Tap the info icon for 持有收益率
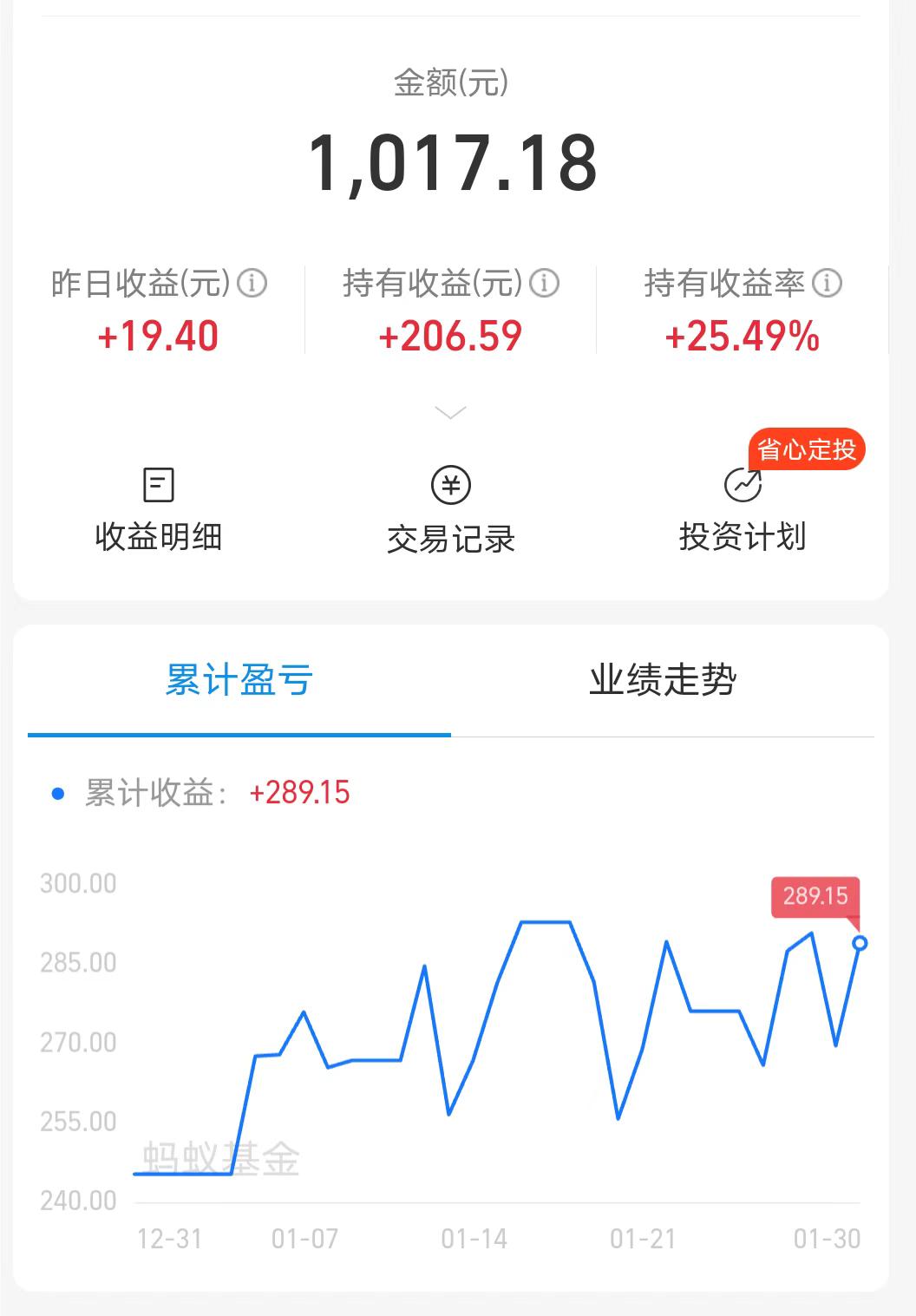Image resolution: width=916 pixels, height=1316 pixels. pos(828,282)
